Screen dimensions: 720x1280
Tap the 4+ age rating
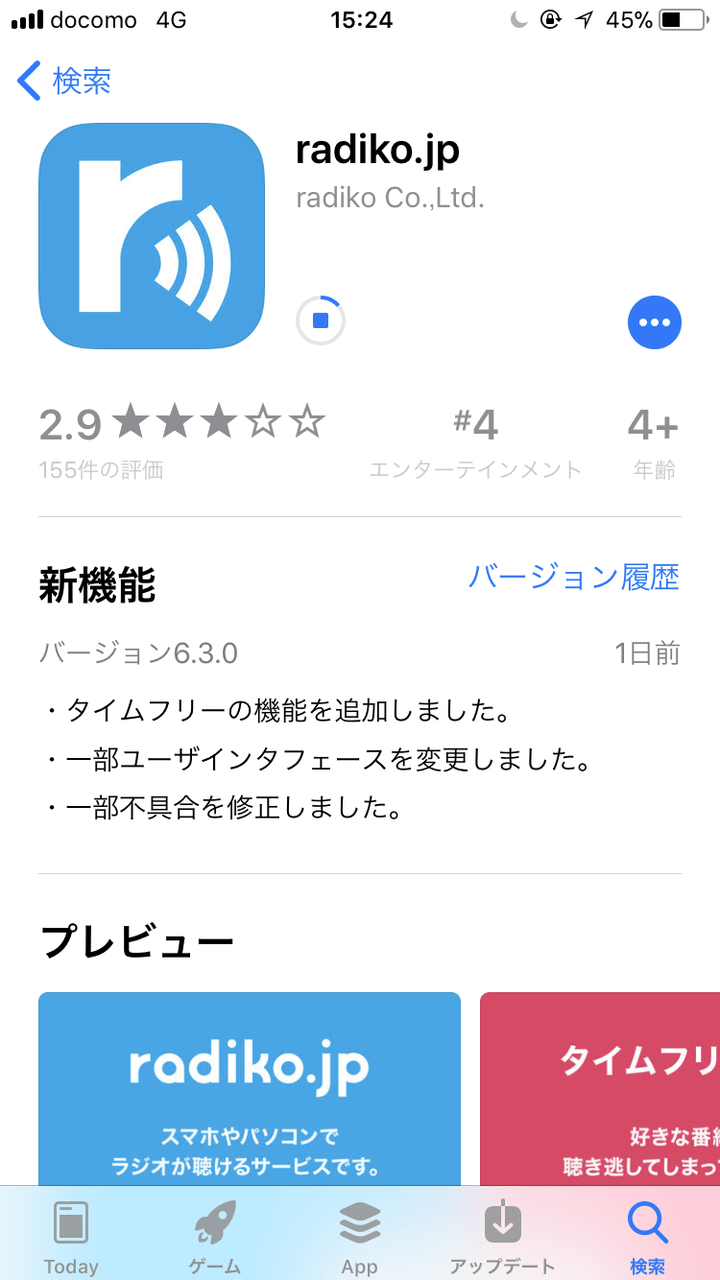coord(653,425)
